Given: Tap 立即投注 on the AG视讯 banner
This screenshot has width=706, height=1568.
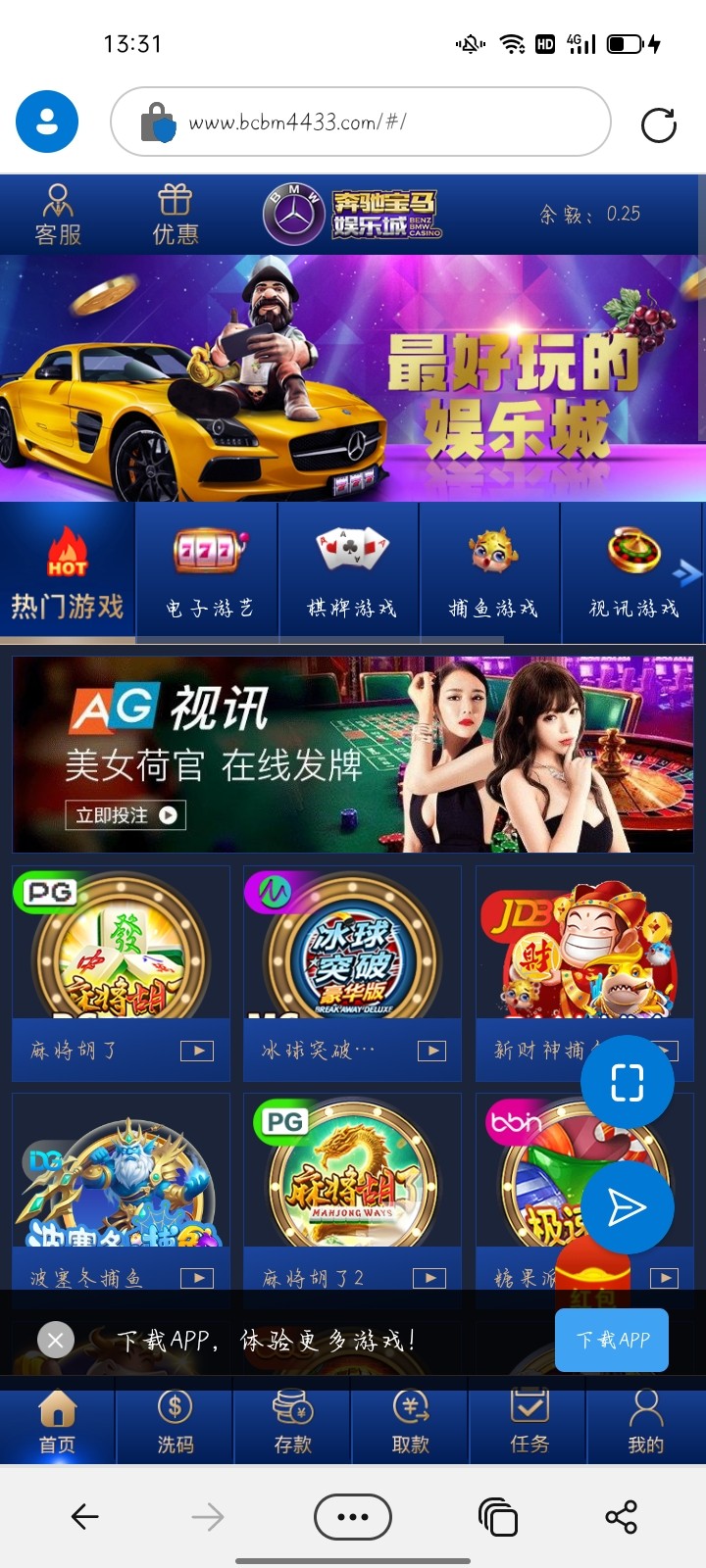Looking at the screenshot, I should (x=126, y=815).
